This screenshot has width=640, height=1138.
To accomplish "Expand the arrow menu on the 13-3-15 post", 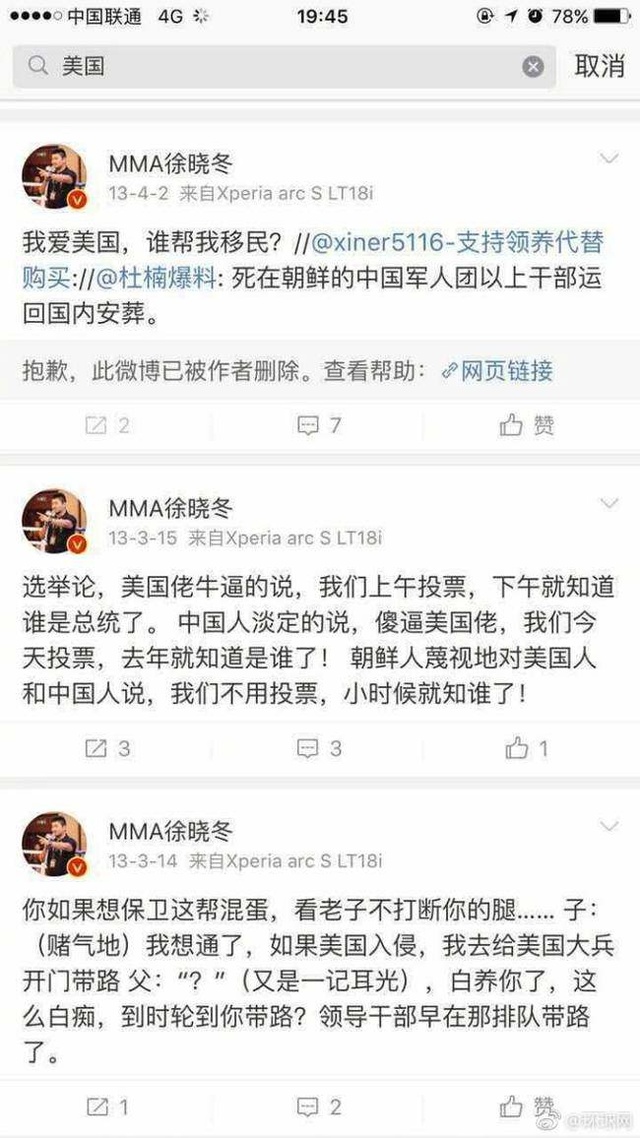I will 607,502.
